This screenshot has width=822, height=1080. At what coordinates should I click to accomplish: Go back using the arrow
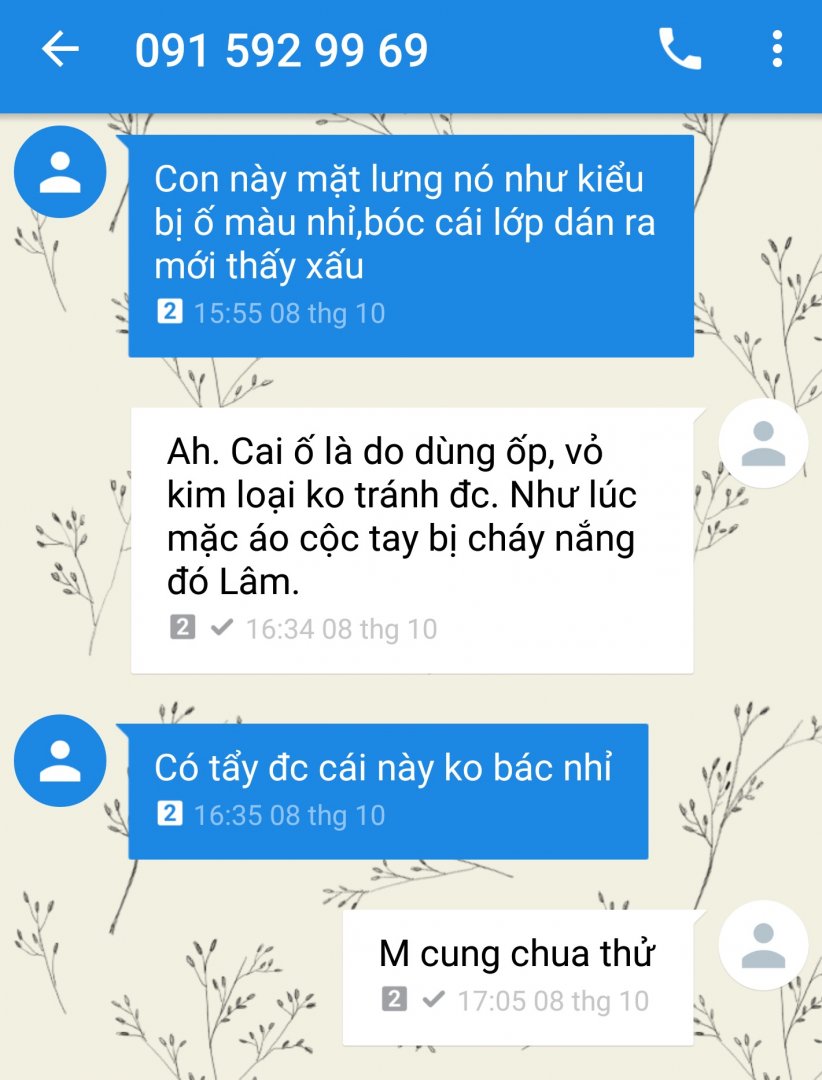point(59,49)
